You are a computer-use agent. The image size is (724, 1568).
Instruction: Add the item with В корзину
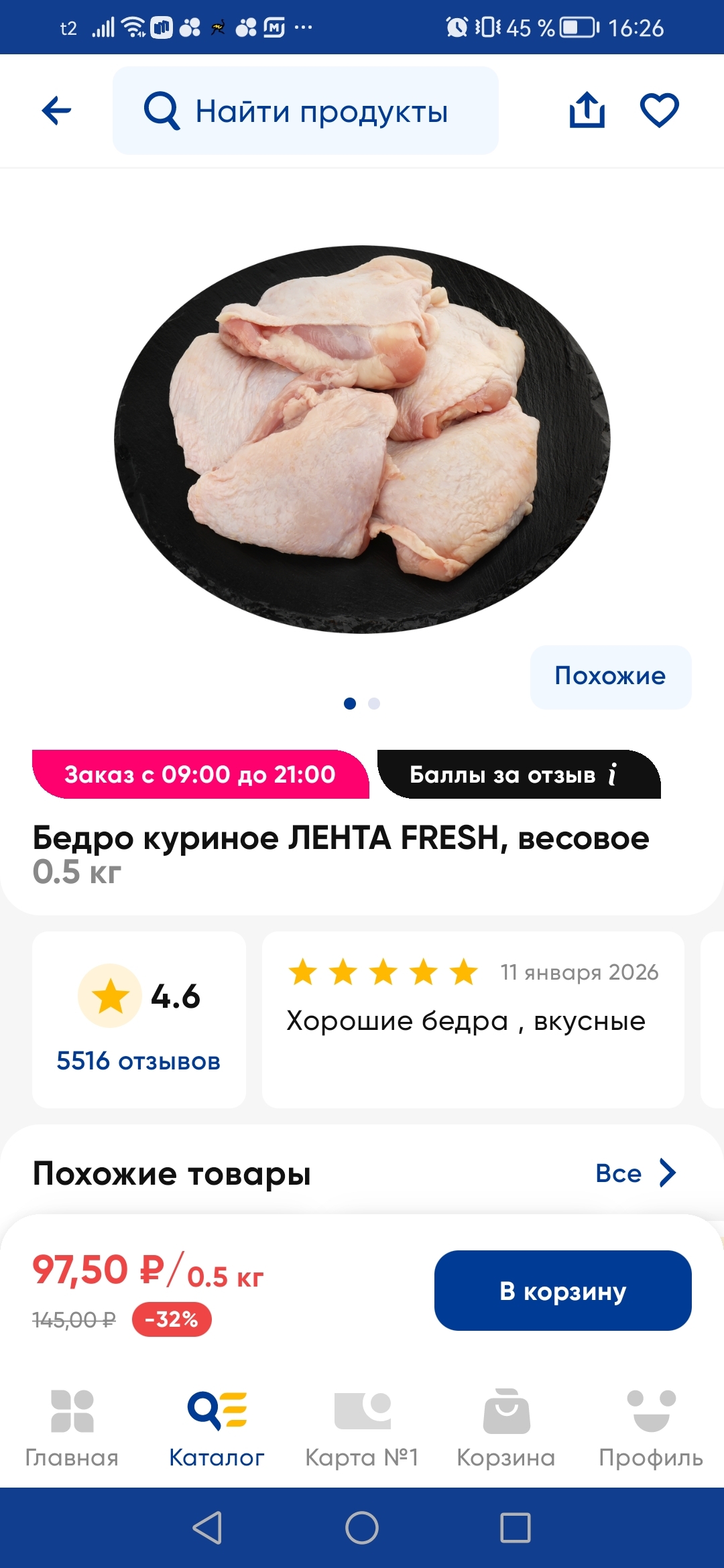[562, 1291]
